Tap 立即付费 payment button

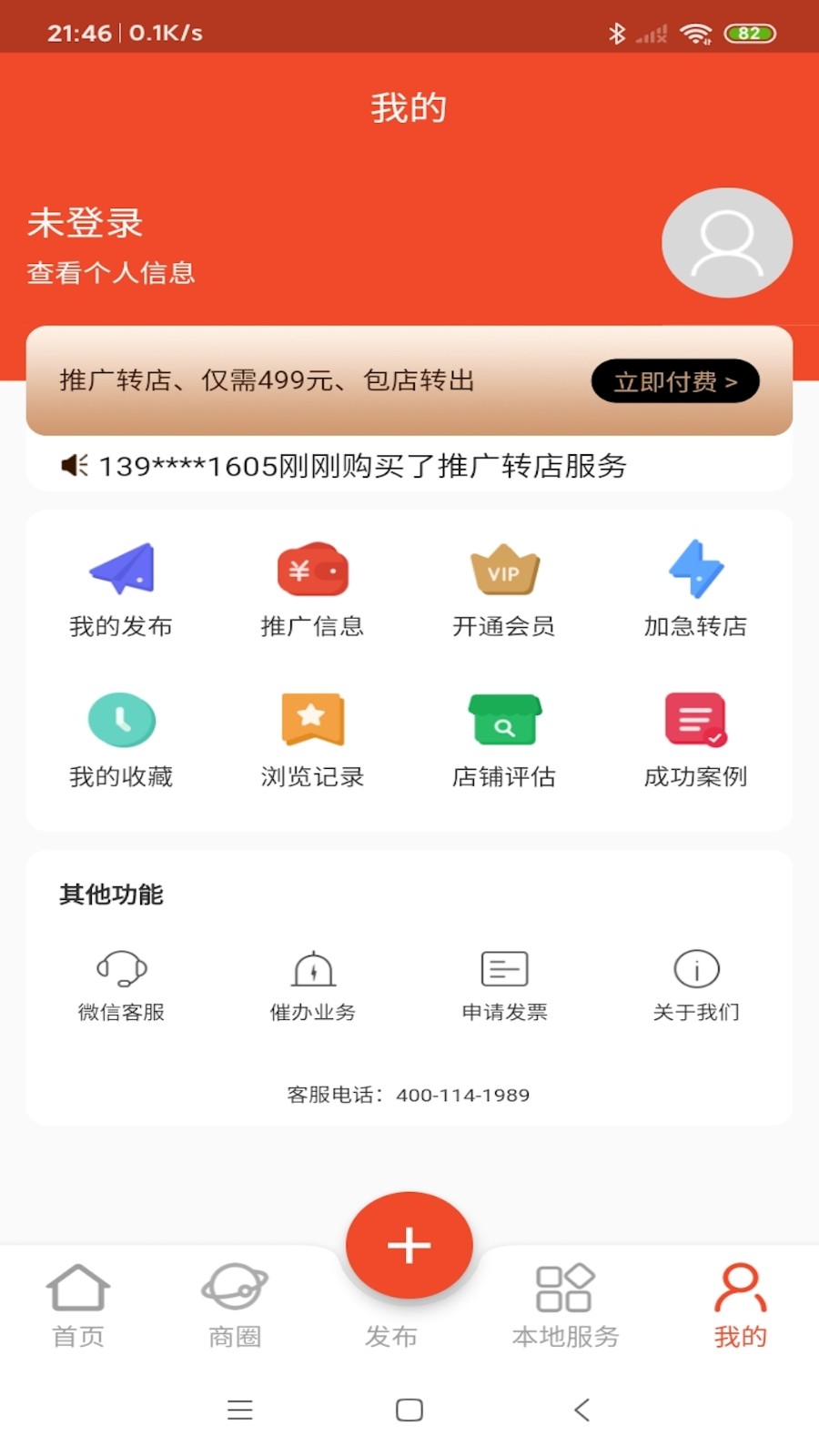pyautogui.click(x=675, y=381)
